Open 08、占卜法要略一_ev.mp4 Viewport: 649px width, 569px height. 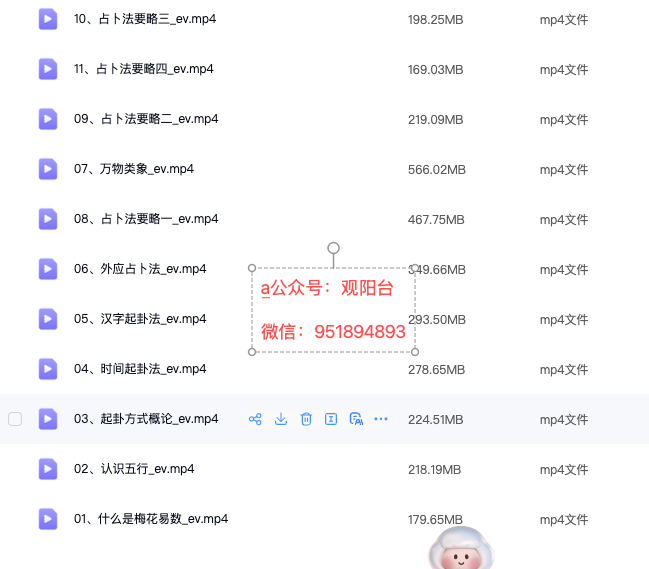[x=145, y=219]
